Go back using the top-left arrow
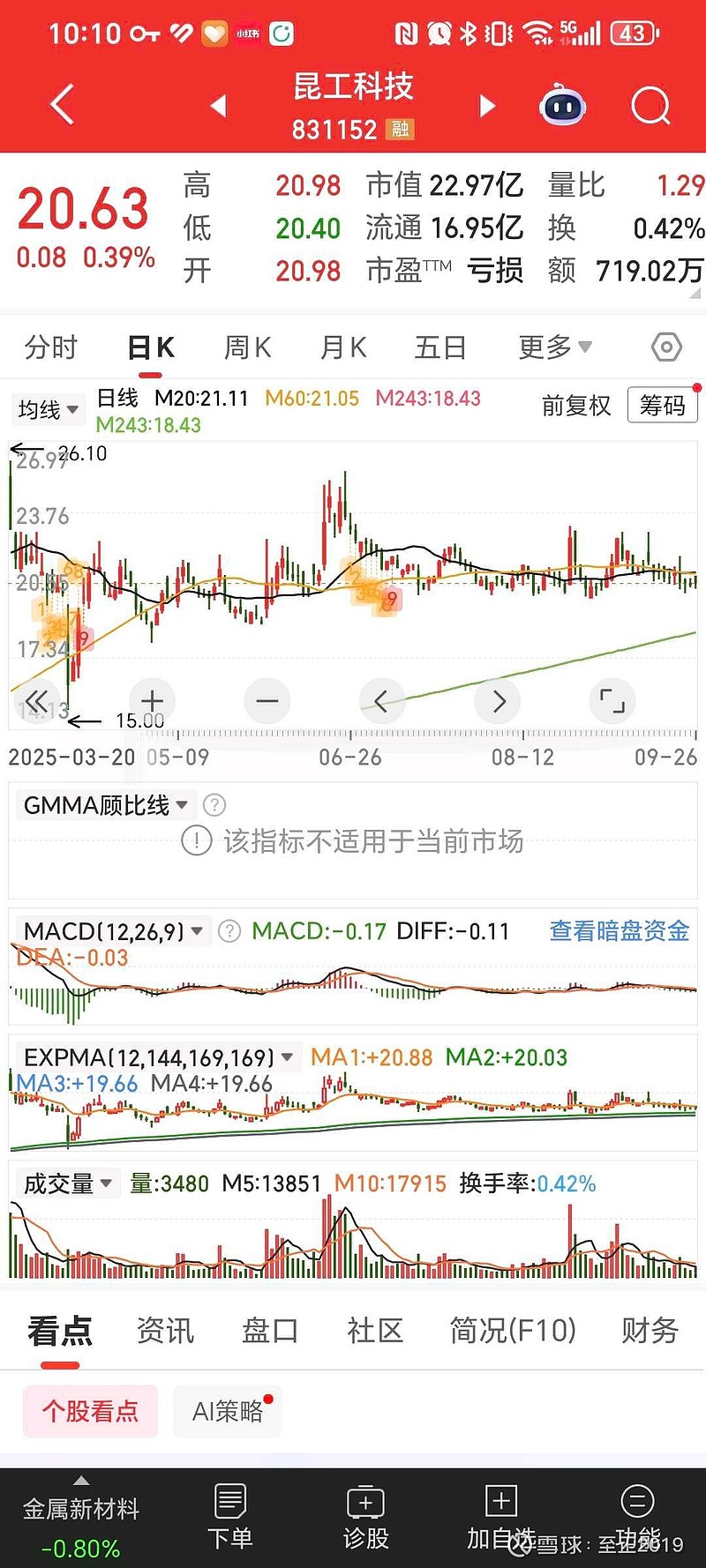 coord(62,106)
